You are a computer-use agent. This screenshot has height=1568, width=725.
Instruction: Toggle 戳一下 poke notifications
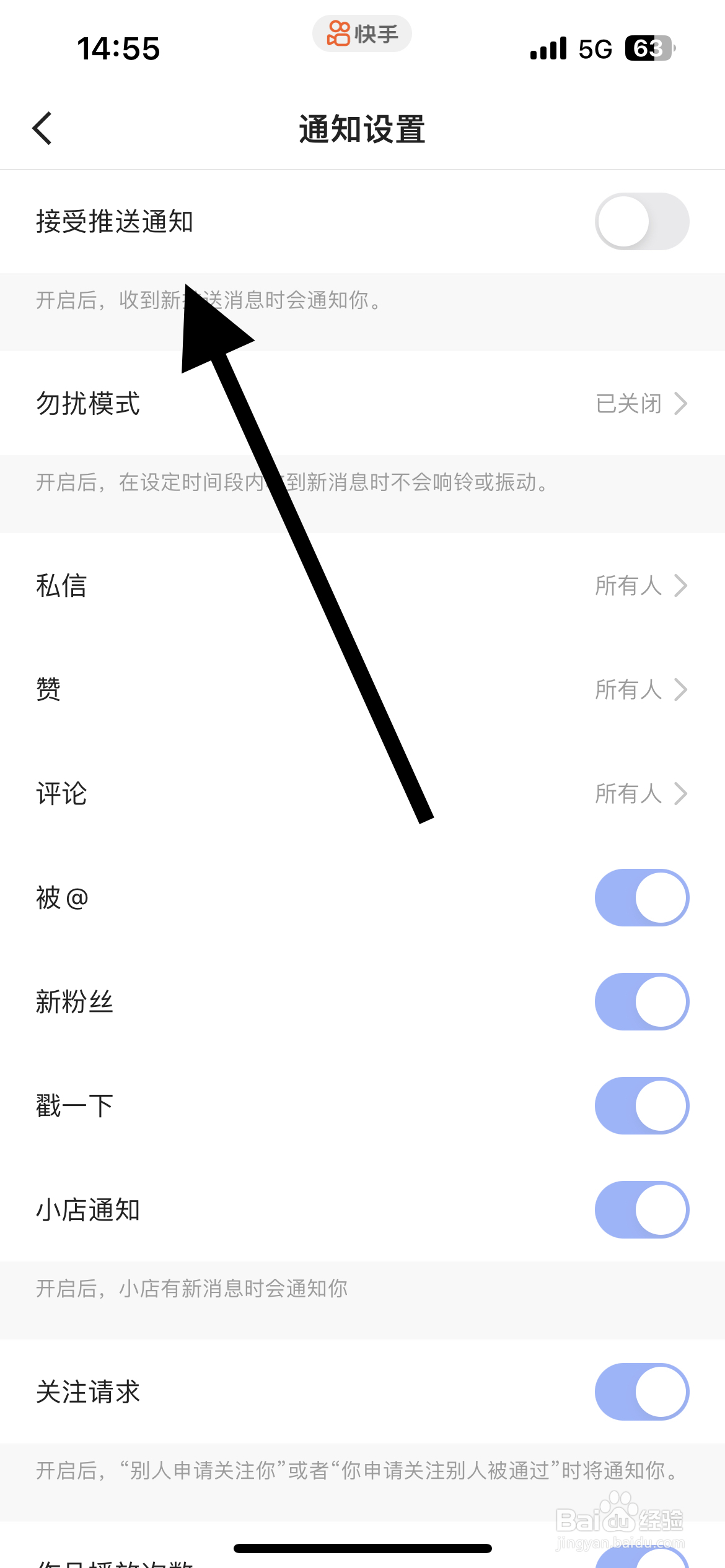coord(642,1106)
